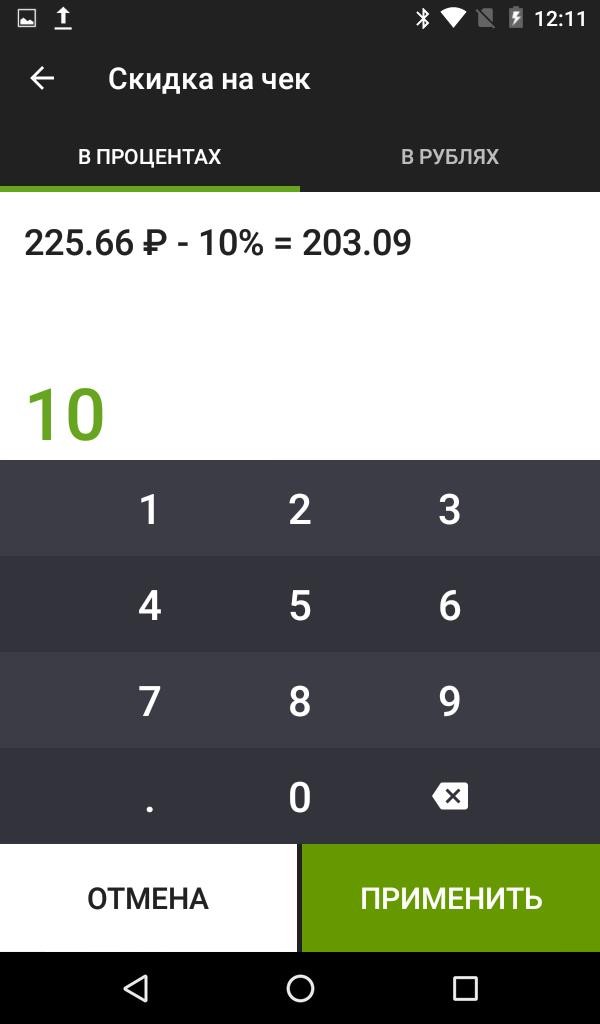Tap the 5 key

click(x=300, y=604)
